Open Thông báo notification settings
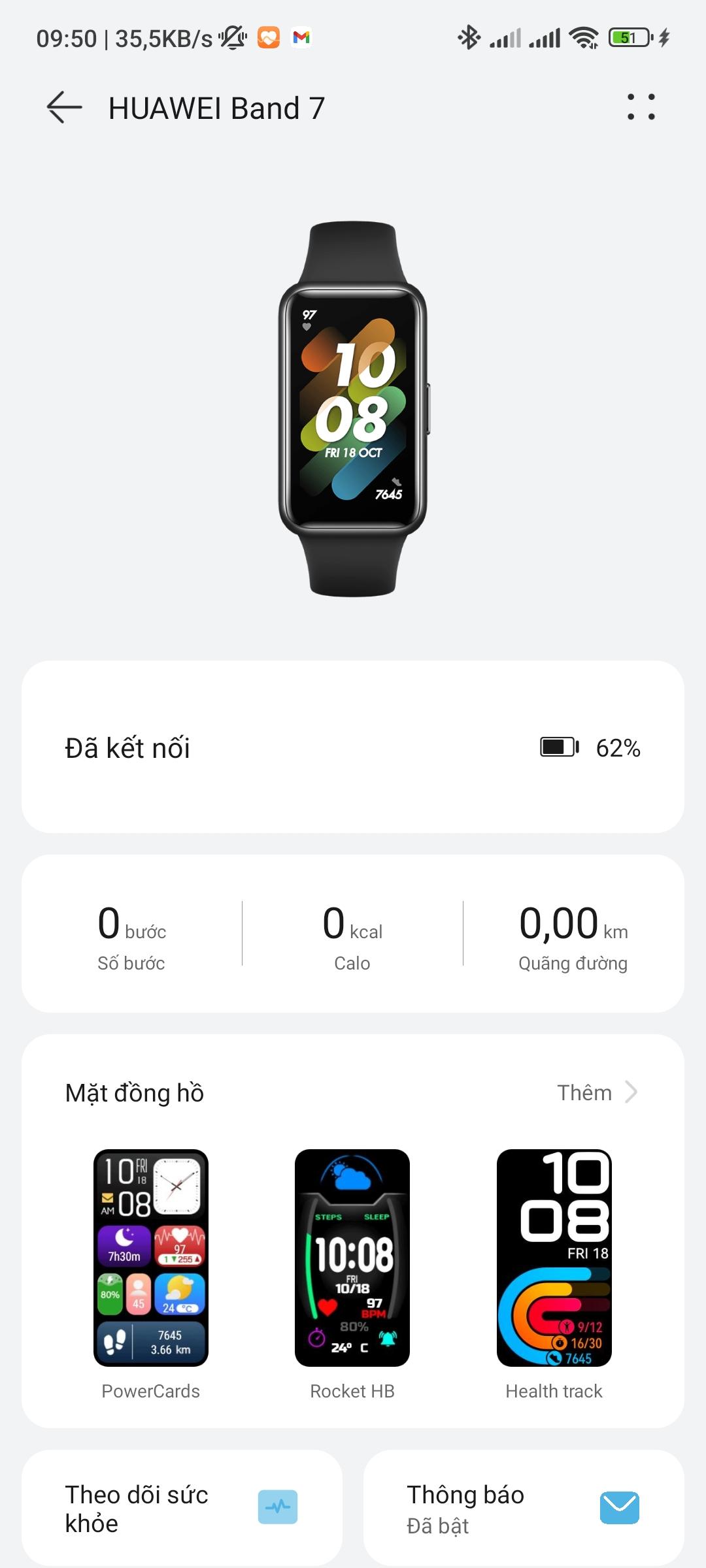This screenshot has height=1568, width=706. pyautogui.click(x=523, y=1508)
